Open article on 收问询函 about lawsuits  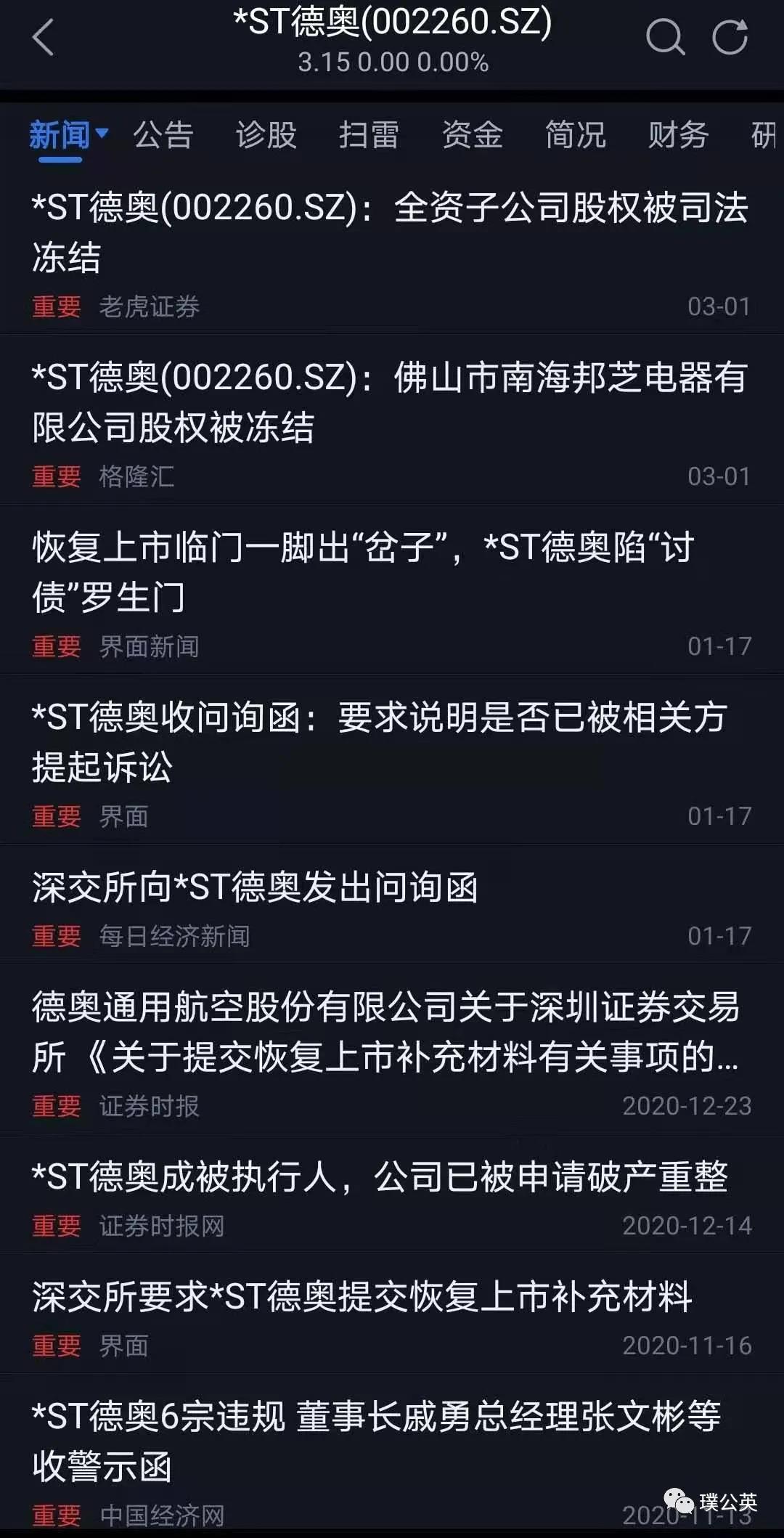(x=392, y=760)
